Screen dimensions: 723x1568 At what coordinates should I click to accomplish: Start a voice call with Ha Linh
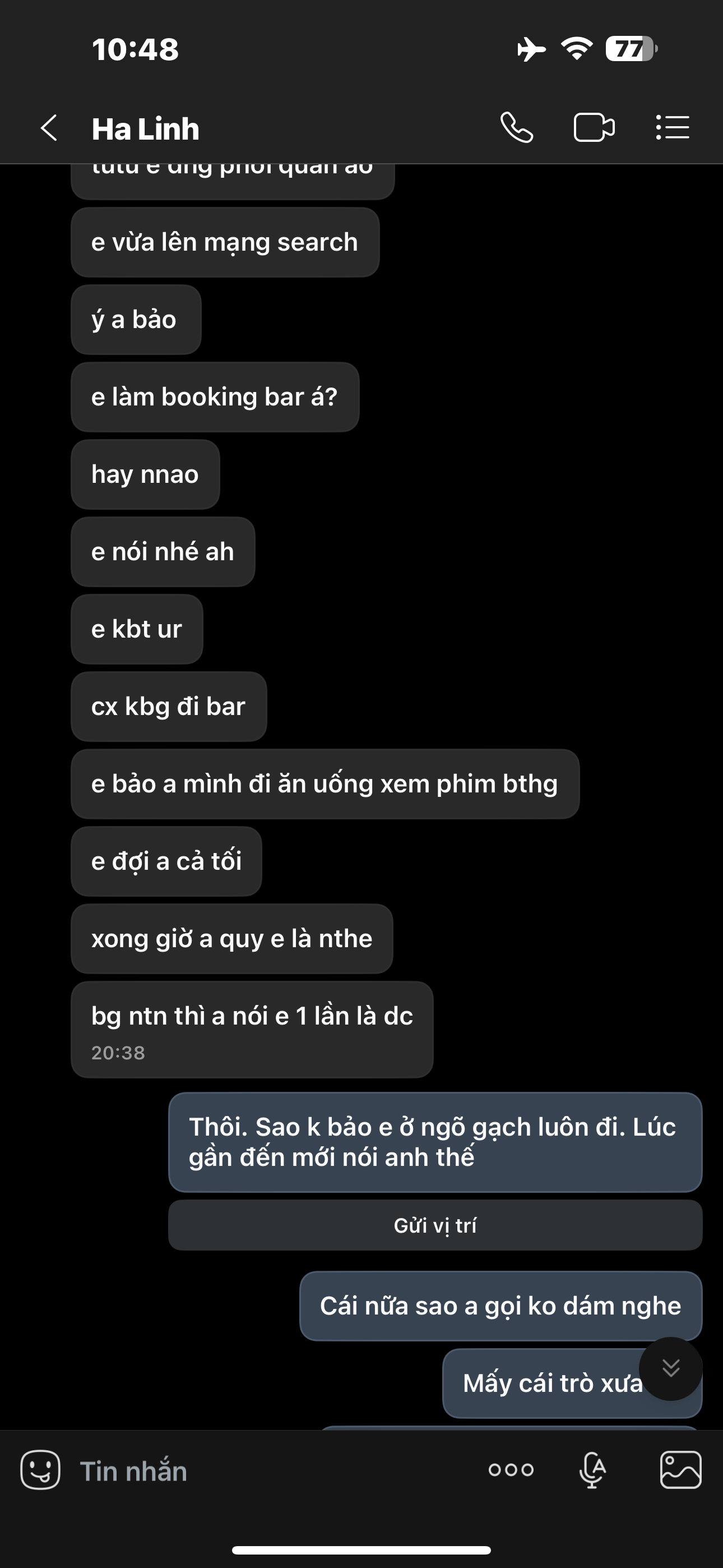tap(517, 128)
